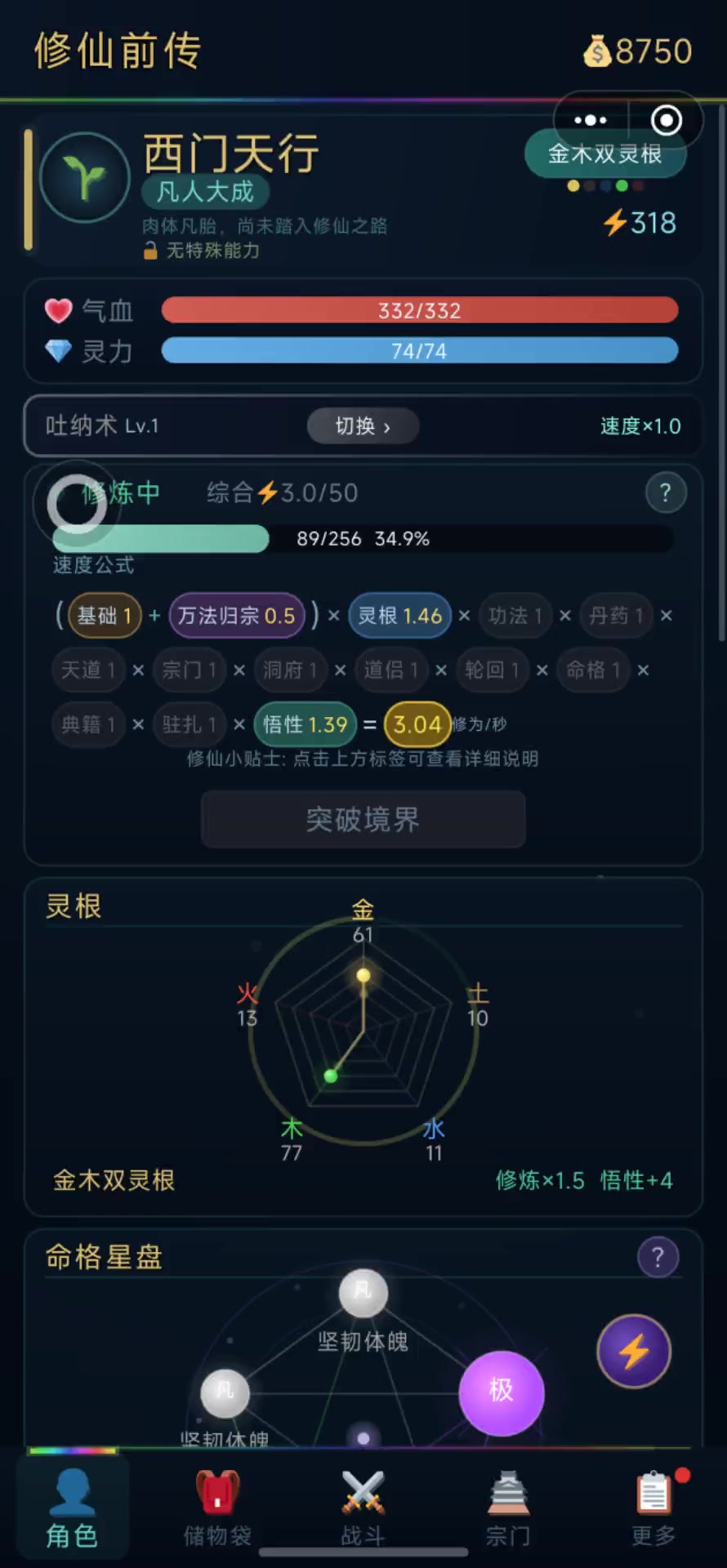
Task: Tap 切换 to switch cultivation technique
Action: (x=363, y=425)
